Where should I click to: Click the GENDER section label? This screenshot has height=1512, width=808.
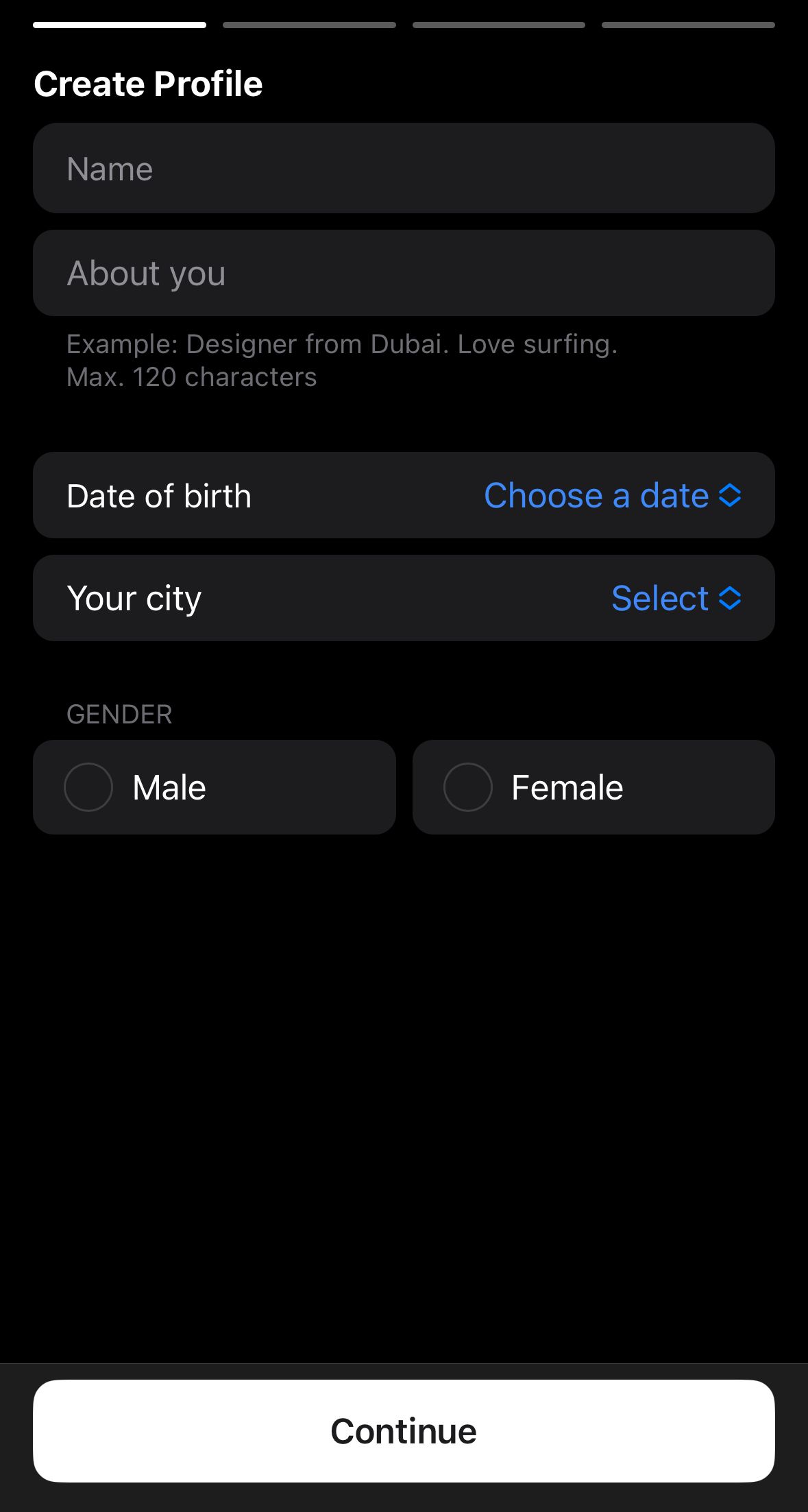coord(119,714)
